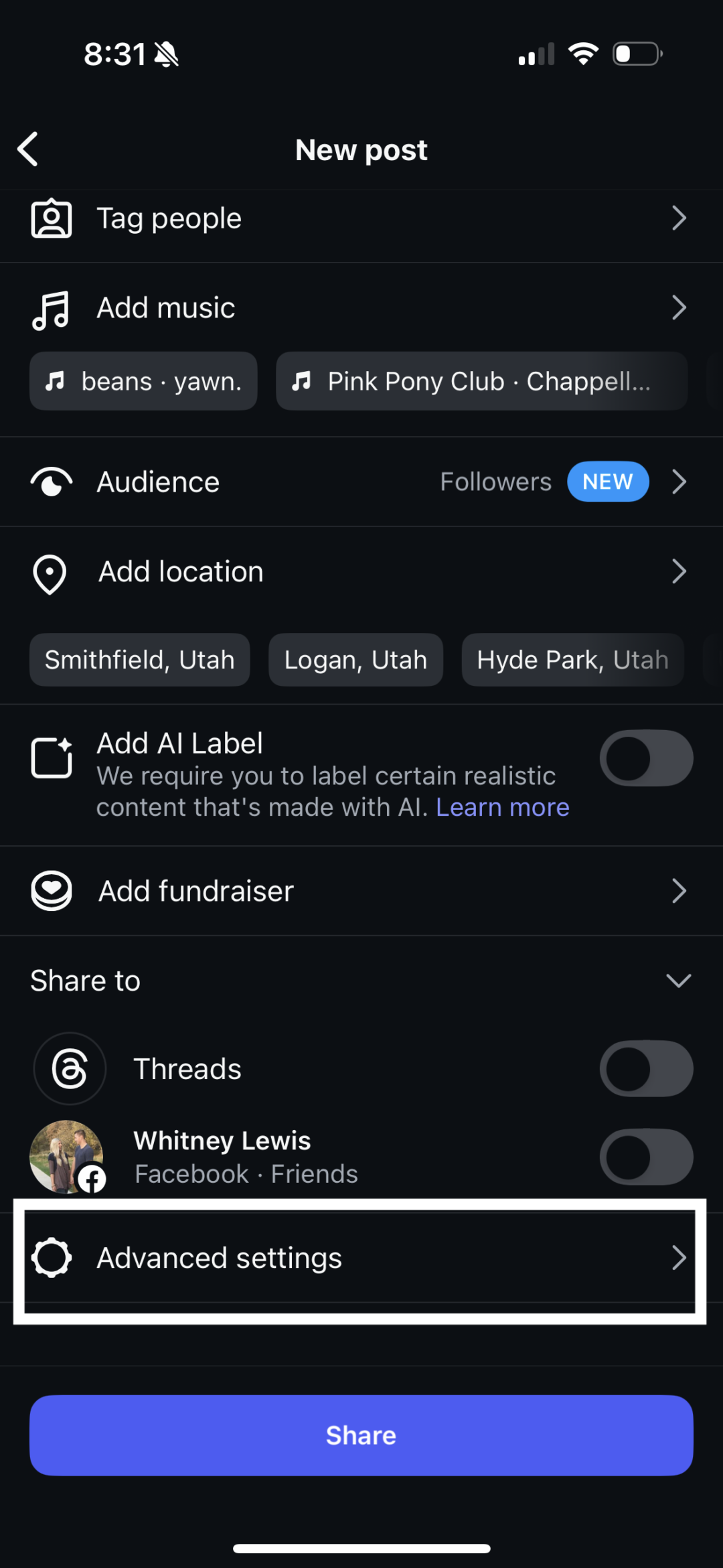723x1568 pixels.
Task: Choose the Pink Pony Club music chip
Action: click(x=481, y=381)
